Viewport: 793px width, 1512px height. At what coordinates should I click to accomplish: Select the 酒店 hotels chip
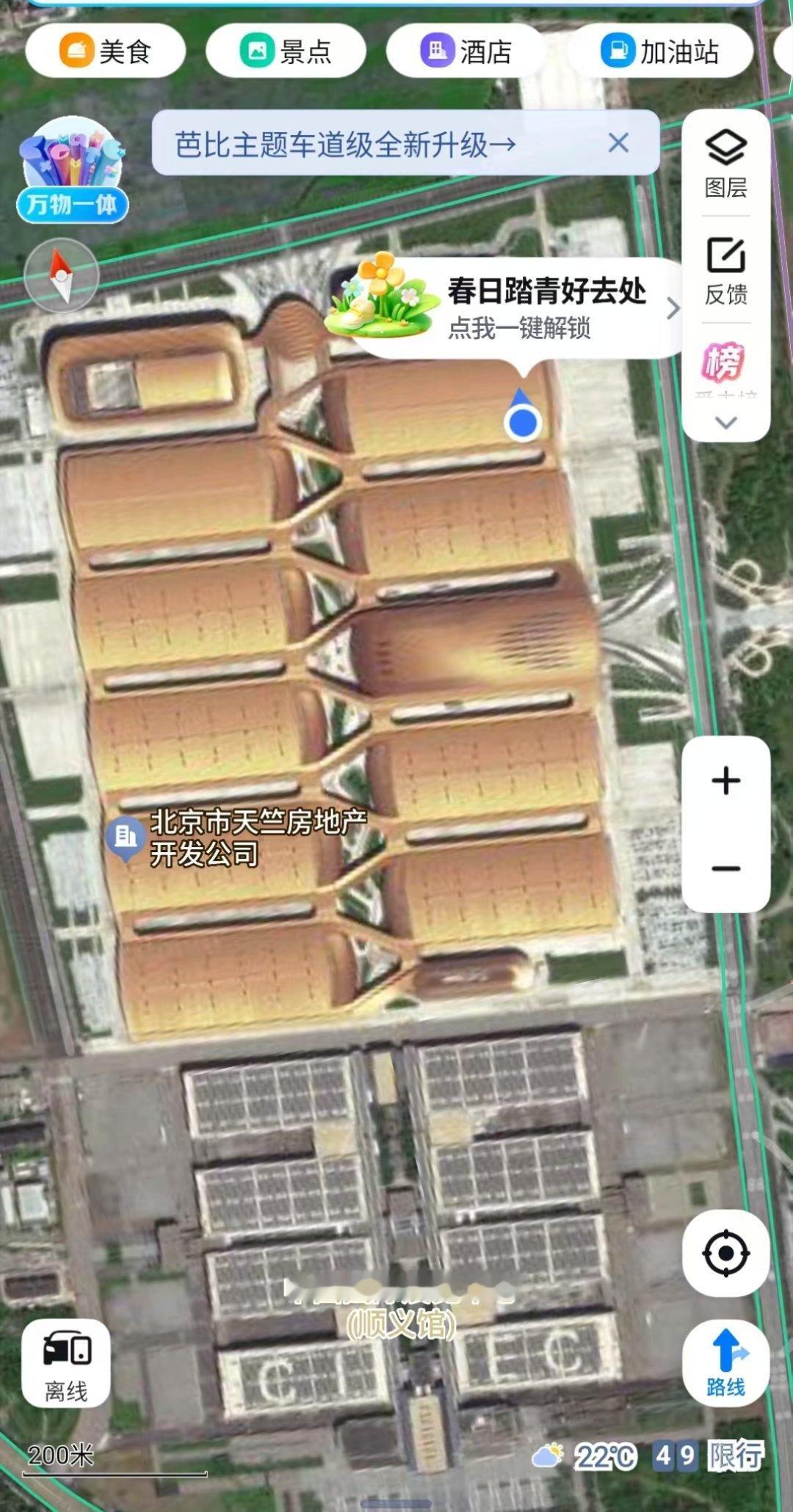466,51
